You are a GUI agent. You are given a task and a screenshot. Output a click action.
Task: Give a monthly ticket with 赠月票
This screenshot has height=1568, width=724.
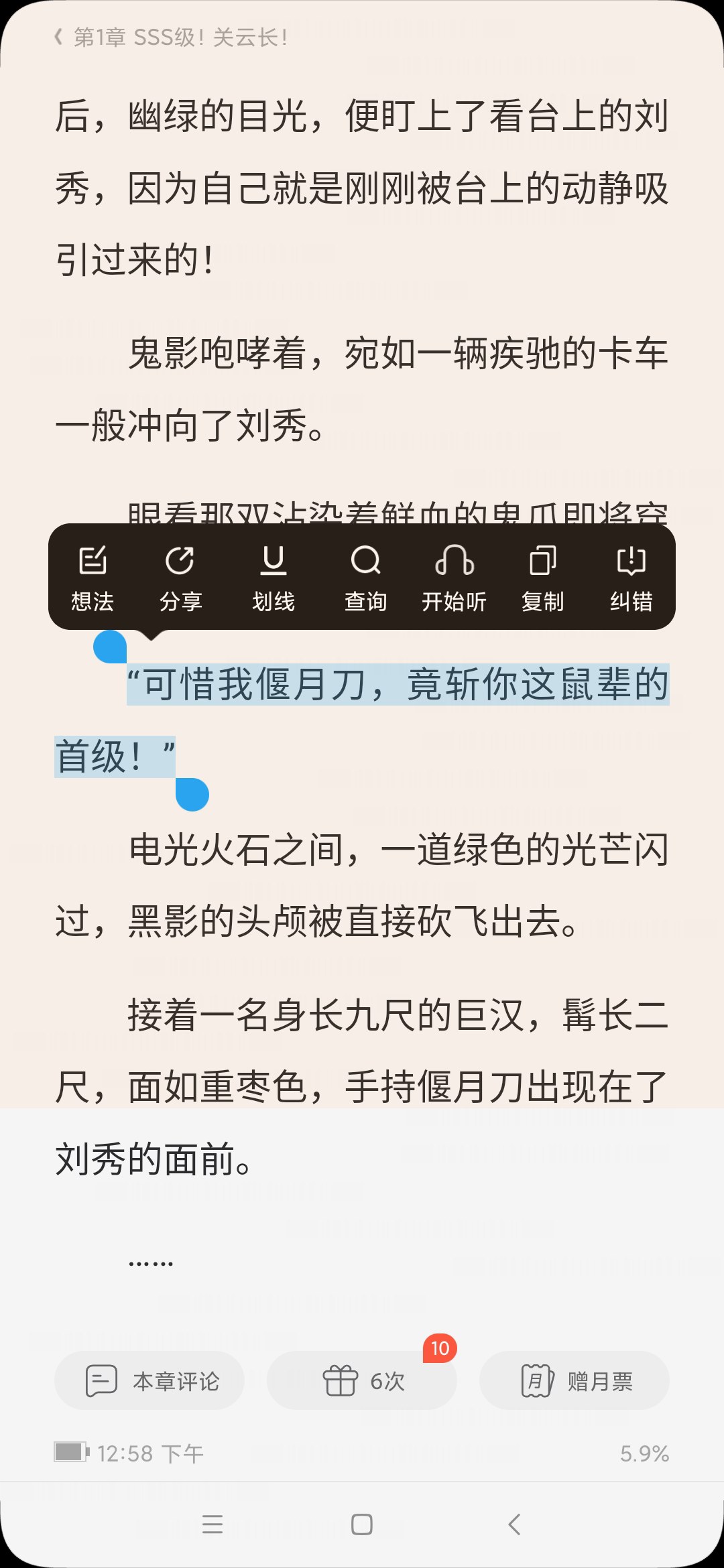pos(575,1380)
